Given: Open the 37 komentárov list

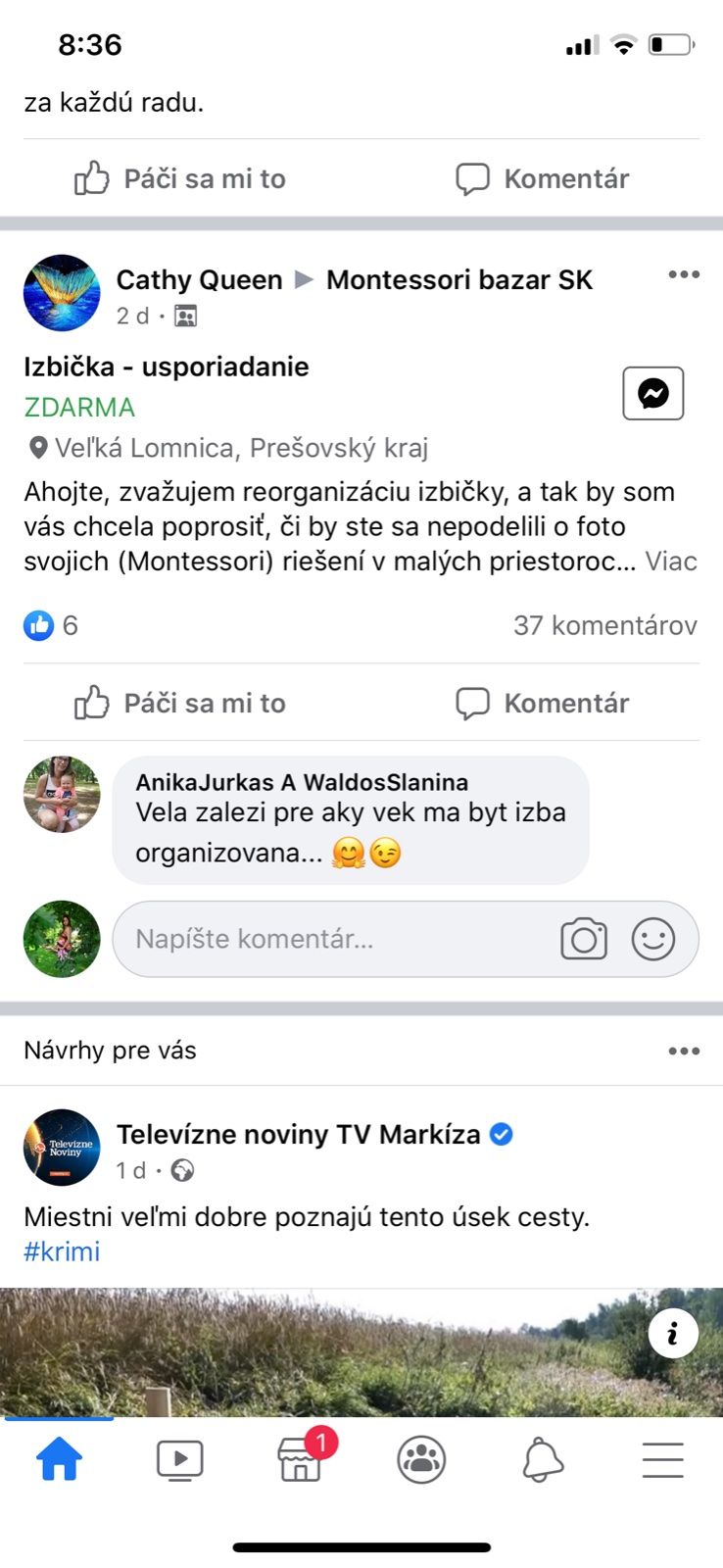Looking at the screenshot, I should (x=604, y=625).
